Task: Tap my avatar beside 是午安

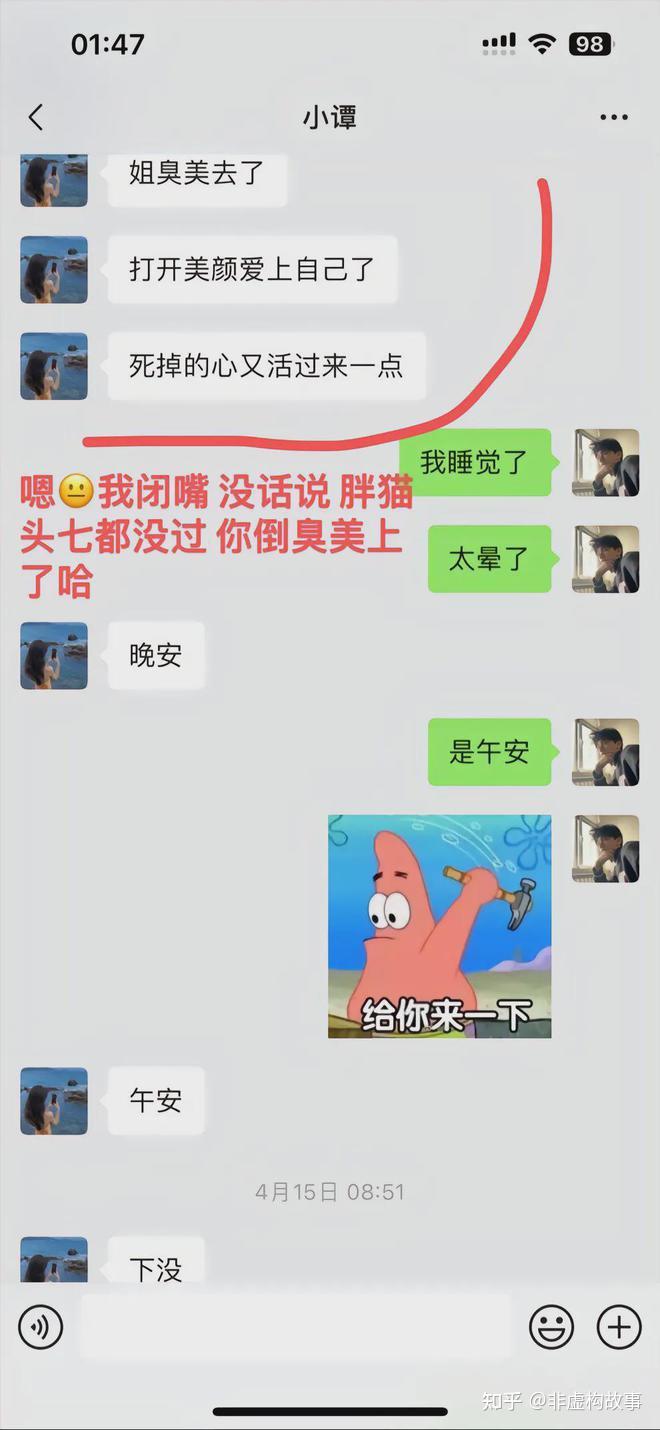Action: [x=605, y=752]
